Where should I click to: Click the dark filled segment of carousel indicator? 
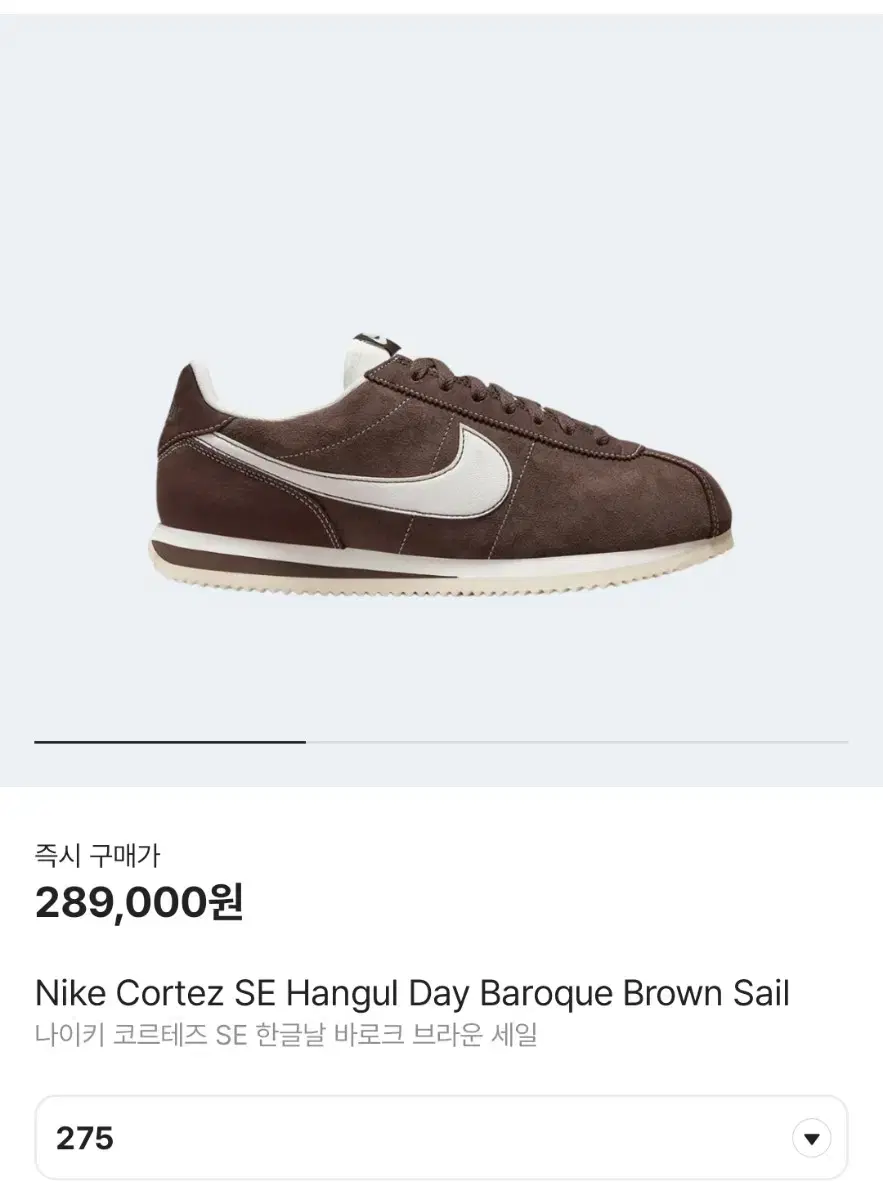pos(170,742)
